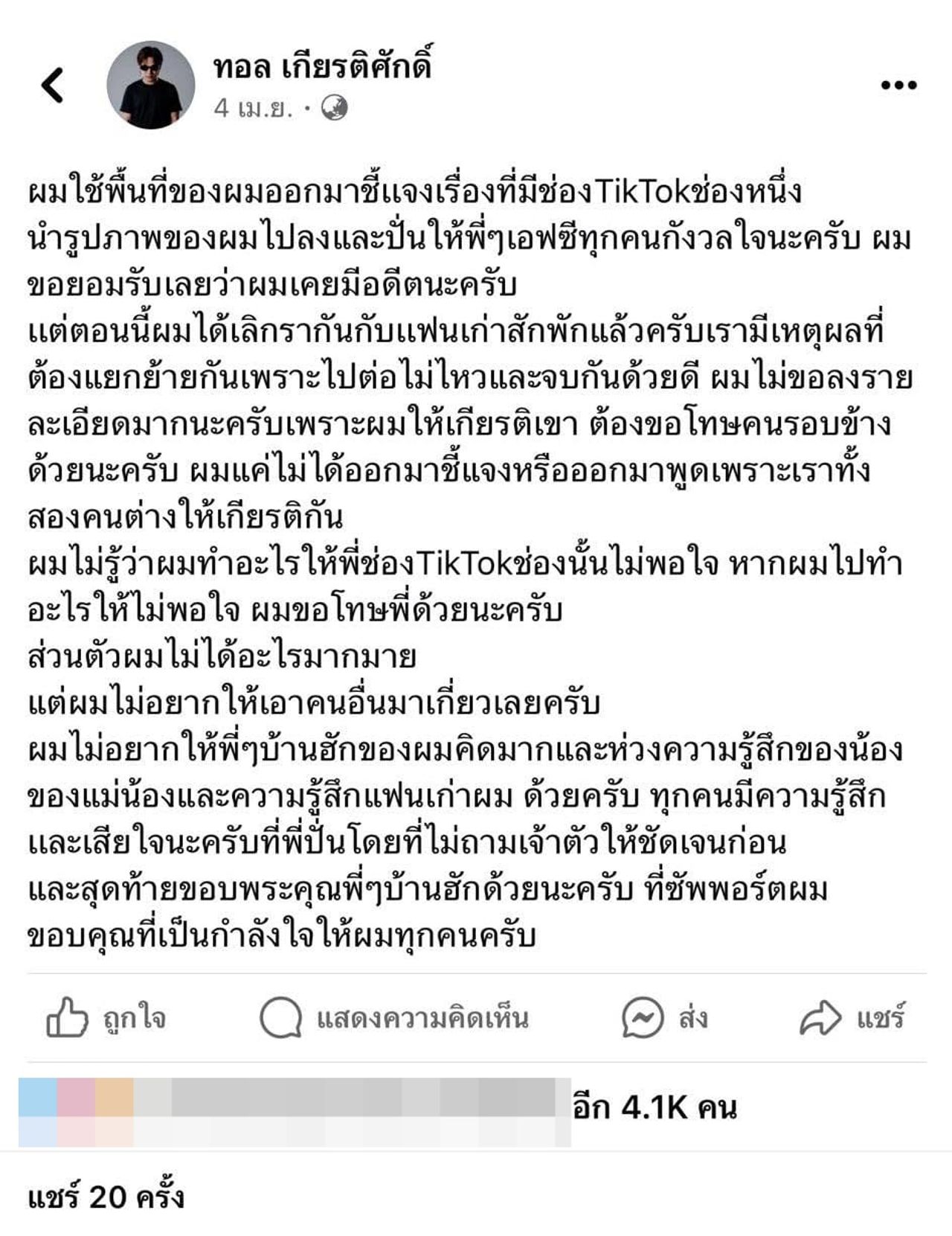Open ทอล เกียรติศักดิ์ profile name
952x1236 pixels.
click(x=322, y=68)
